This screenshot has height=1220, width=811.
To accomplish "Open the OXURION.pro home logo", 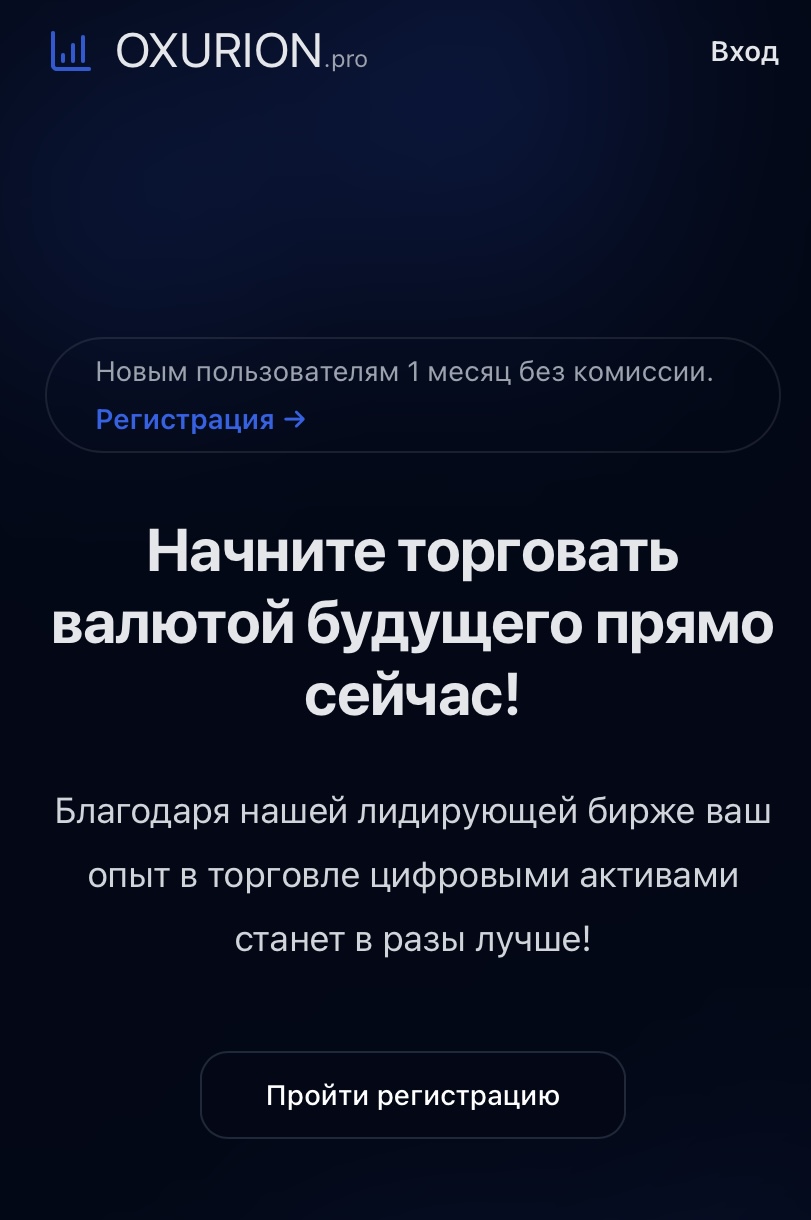I will 209,51.
